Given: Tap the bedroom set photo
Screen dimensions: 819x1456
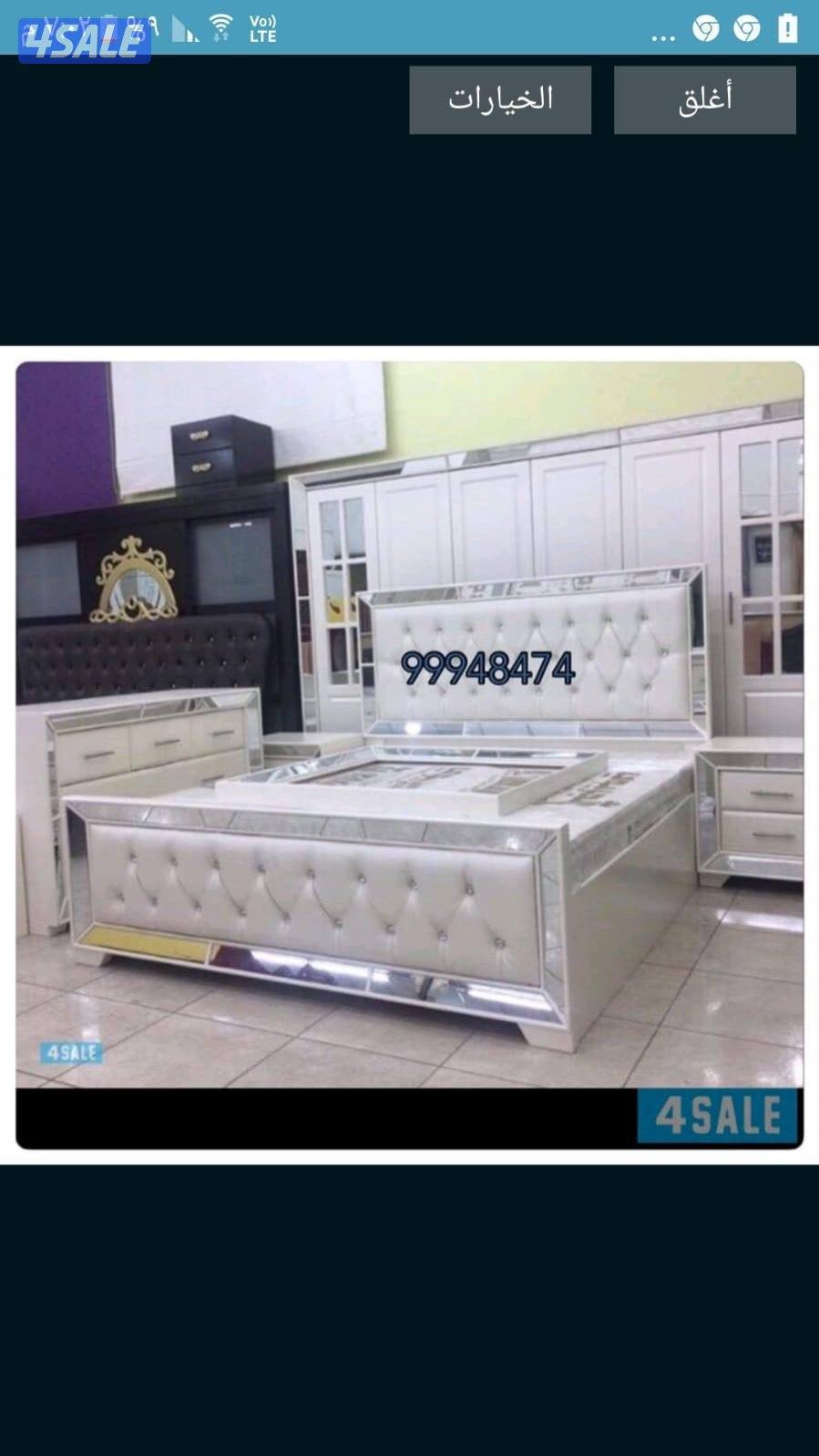Looking at the screenshot, I should (409, 754).
